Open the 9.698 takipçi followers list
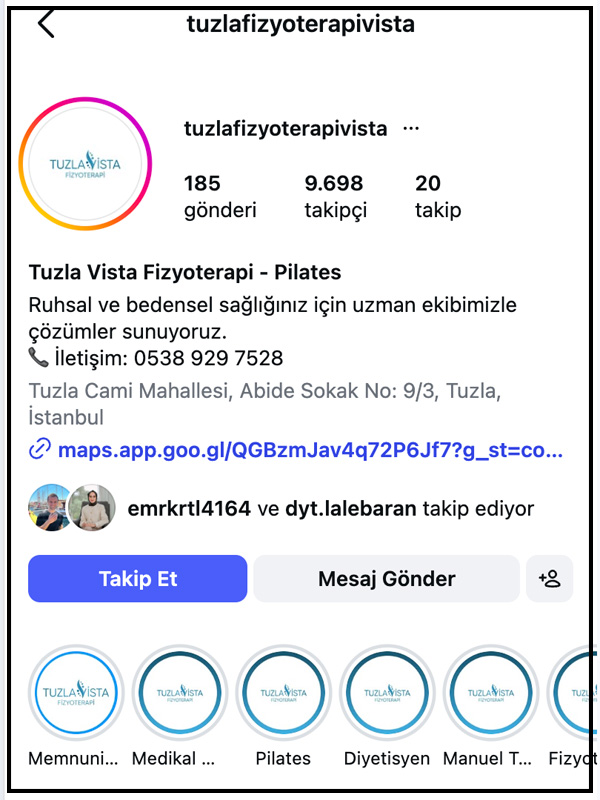600x800 pixels. click(335, 196)
